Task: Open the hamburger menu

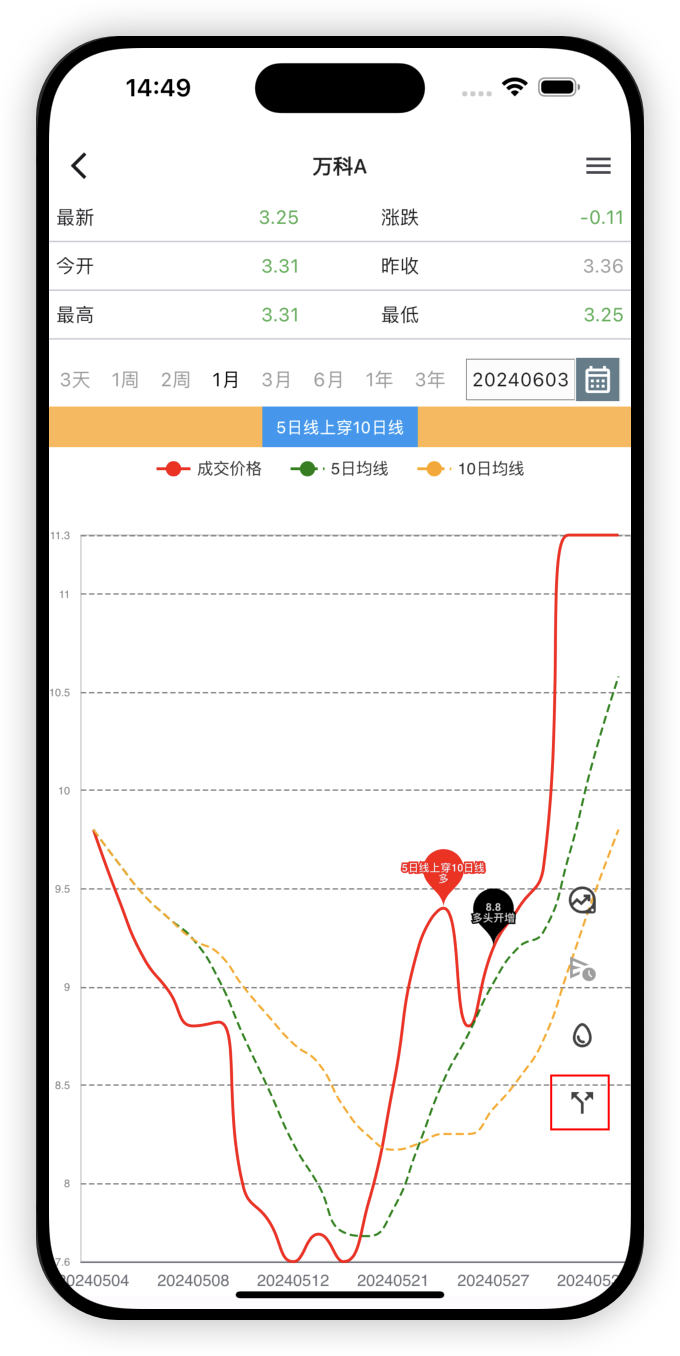Action: (x=598, y=166)
